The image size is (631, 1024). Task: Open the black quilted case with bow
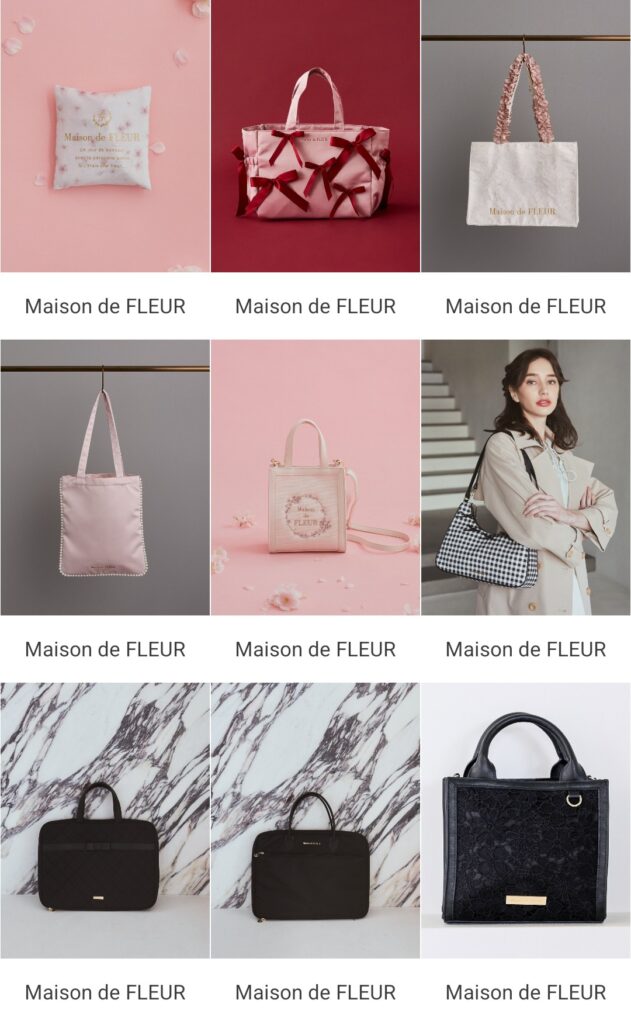click(x=104, y=822)
